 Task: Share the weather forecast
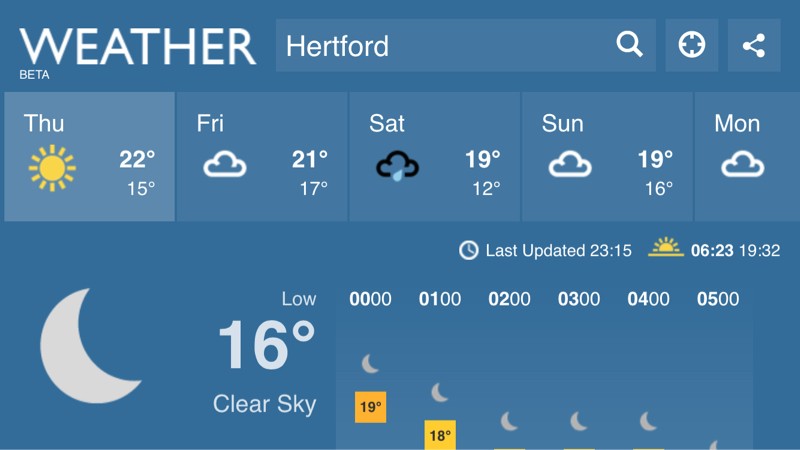pyautogui.click(x=754, y=45)
